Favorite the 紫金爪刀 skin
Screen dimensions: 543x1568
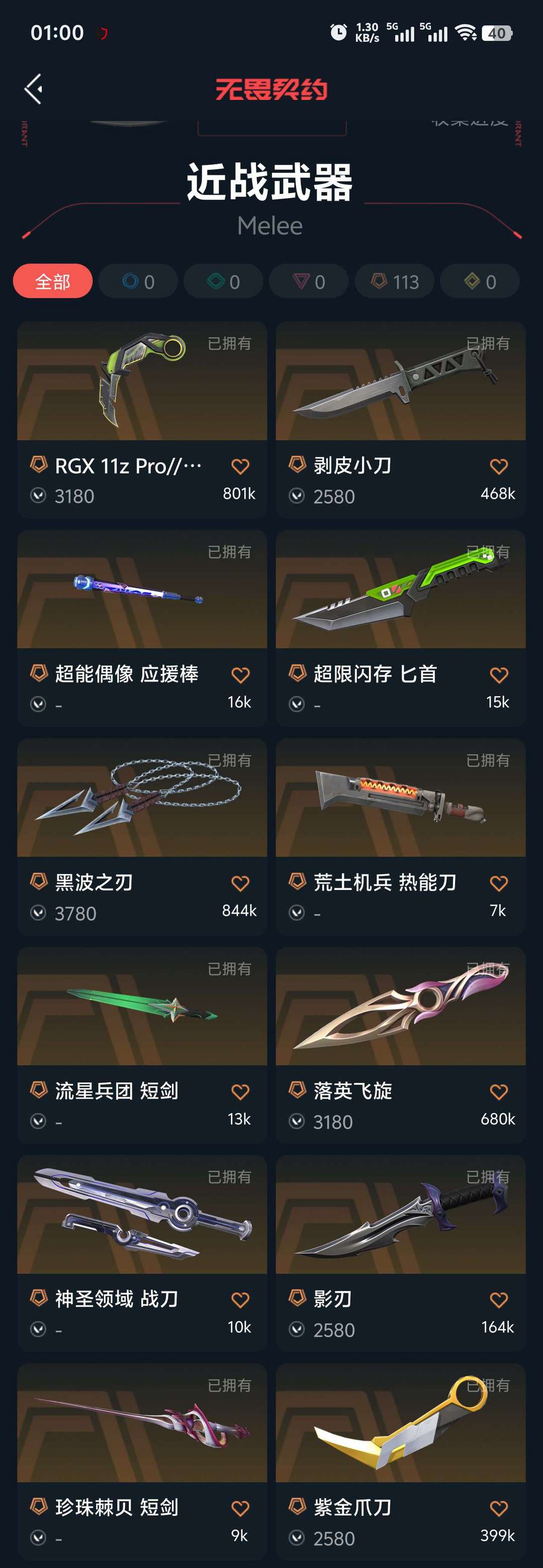(x=499, y=1509)
